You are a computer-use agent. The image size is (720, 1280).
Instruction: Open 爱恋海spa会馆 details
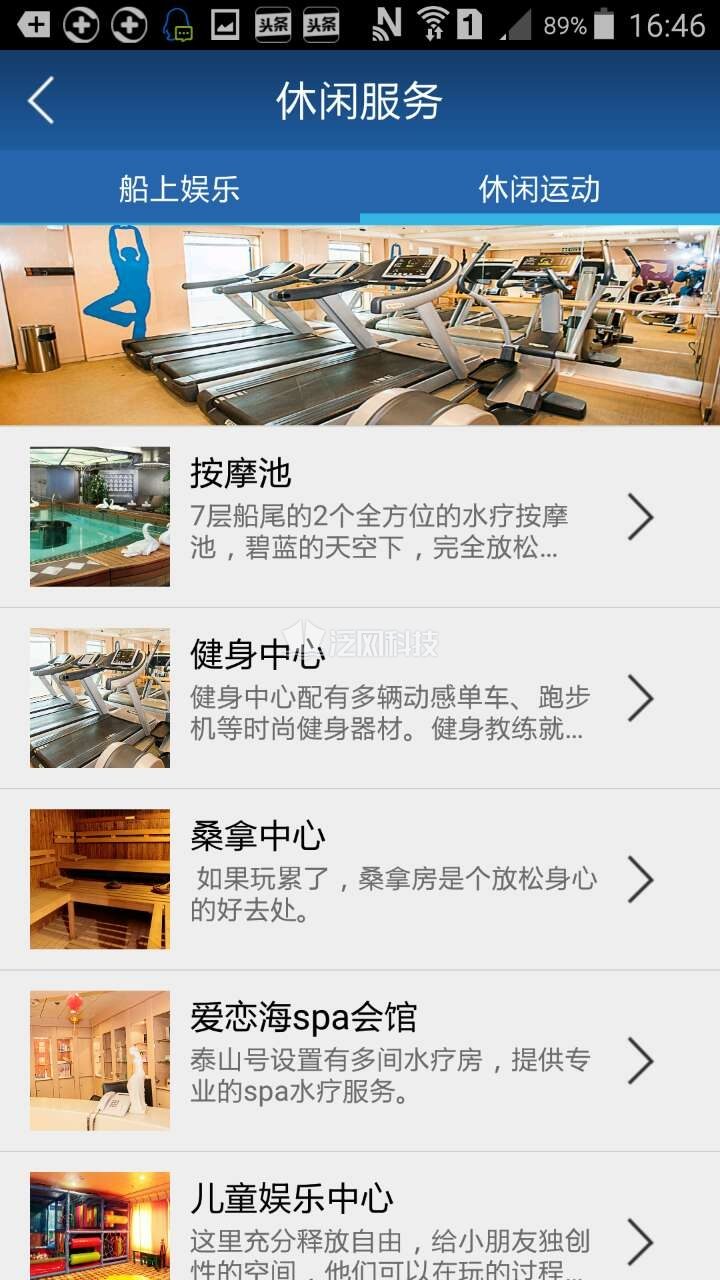click(x=360, y=1061)
